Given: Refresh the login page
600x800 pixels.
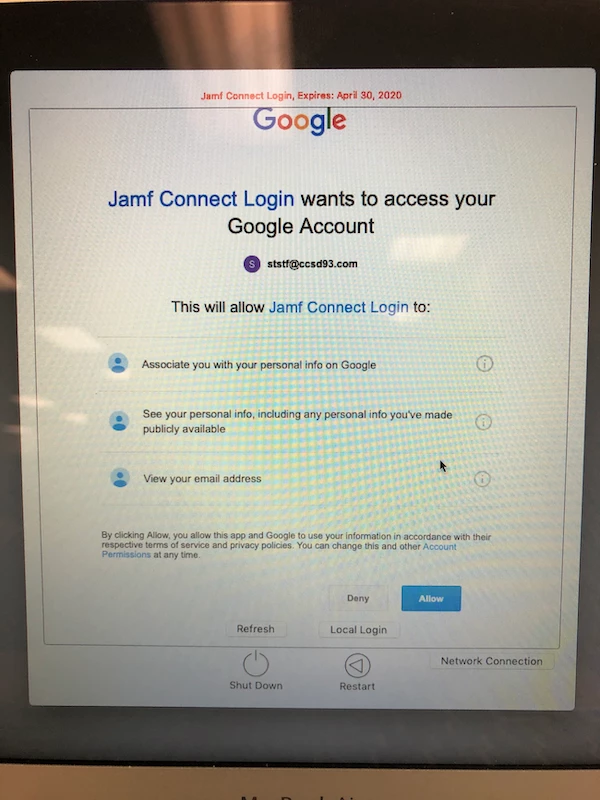Looking at the screenshot, I should pyautogui.click(x=255, y=629).
